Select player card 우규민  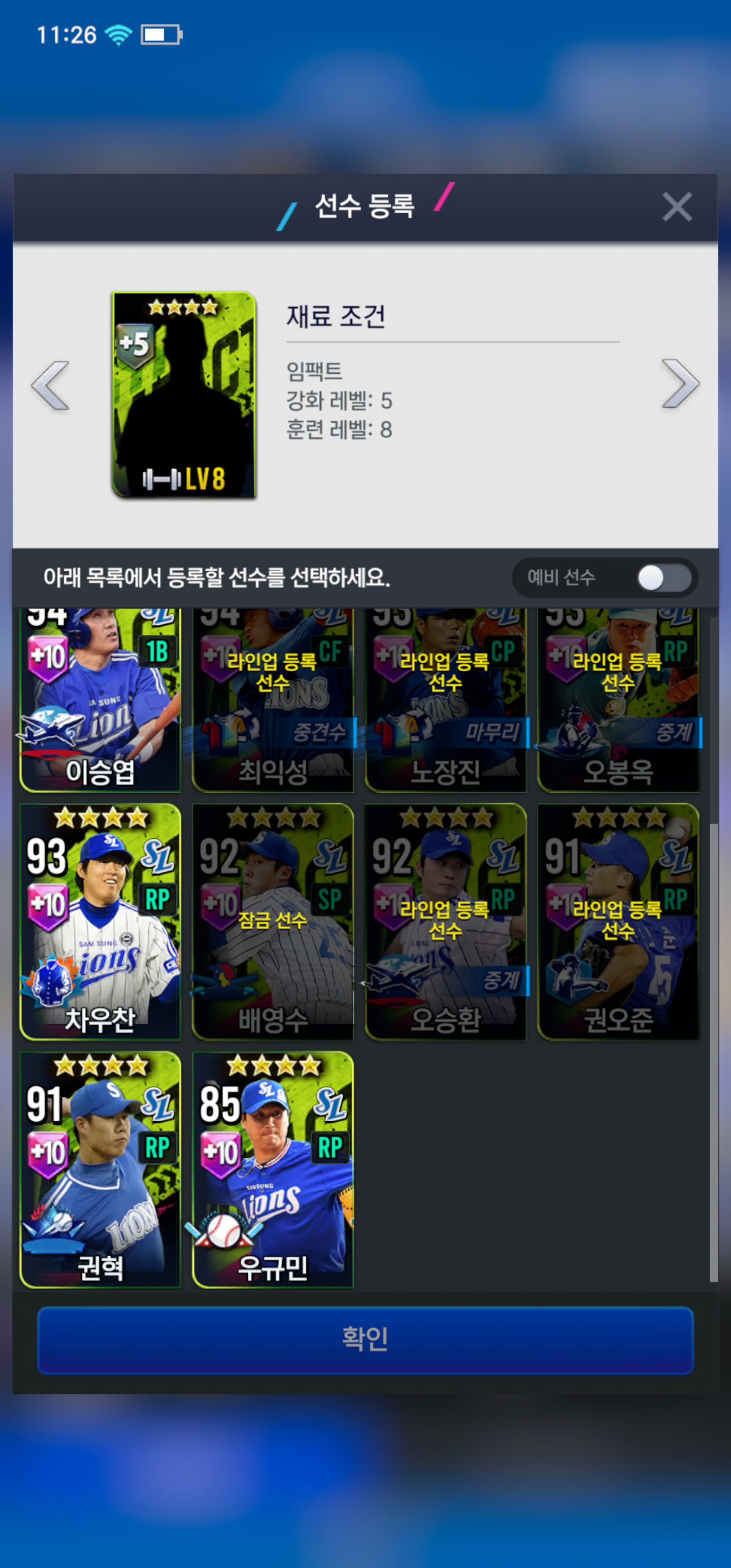coord(273,1169)
